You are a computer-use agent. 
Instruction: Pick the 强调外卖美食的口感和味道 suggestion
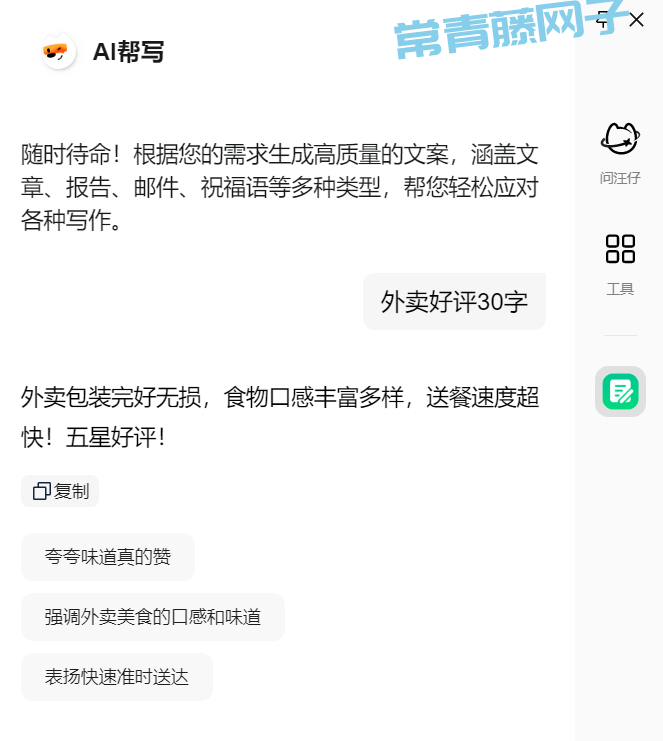coord(153,617)
